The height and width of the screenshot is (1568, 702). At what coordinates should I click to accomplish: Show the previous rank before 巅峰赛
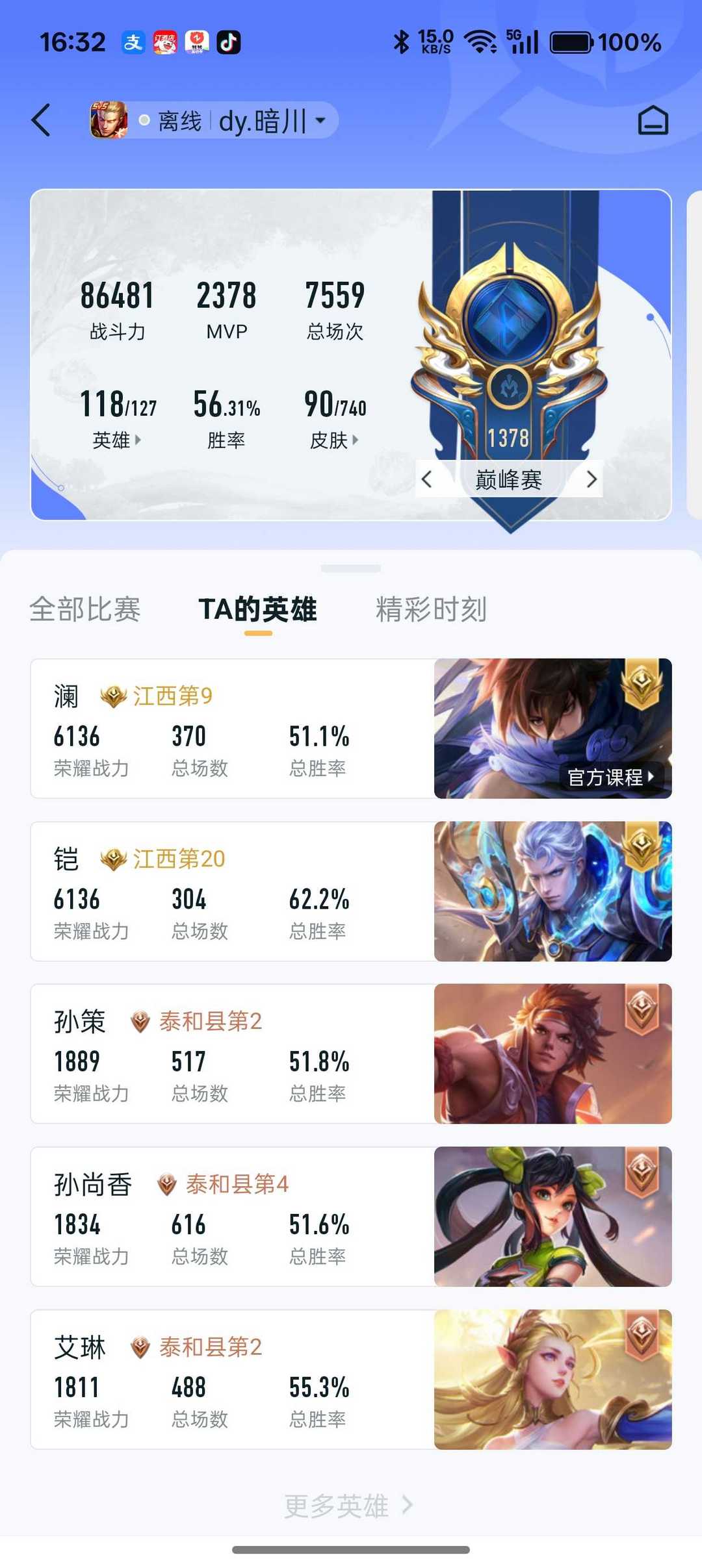(x=427, y=480)
